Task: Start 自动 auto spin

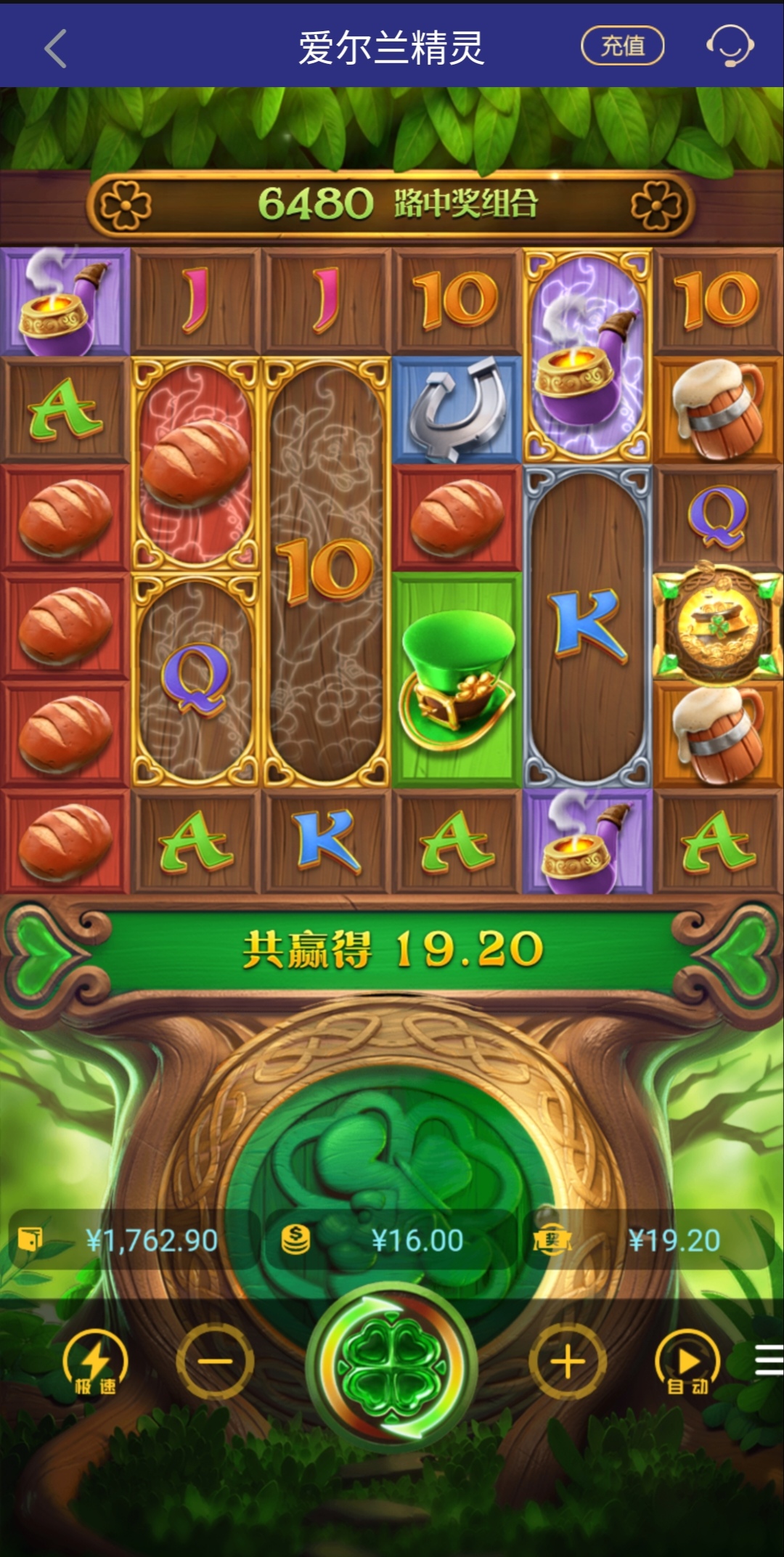Action: [687, 1363]
